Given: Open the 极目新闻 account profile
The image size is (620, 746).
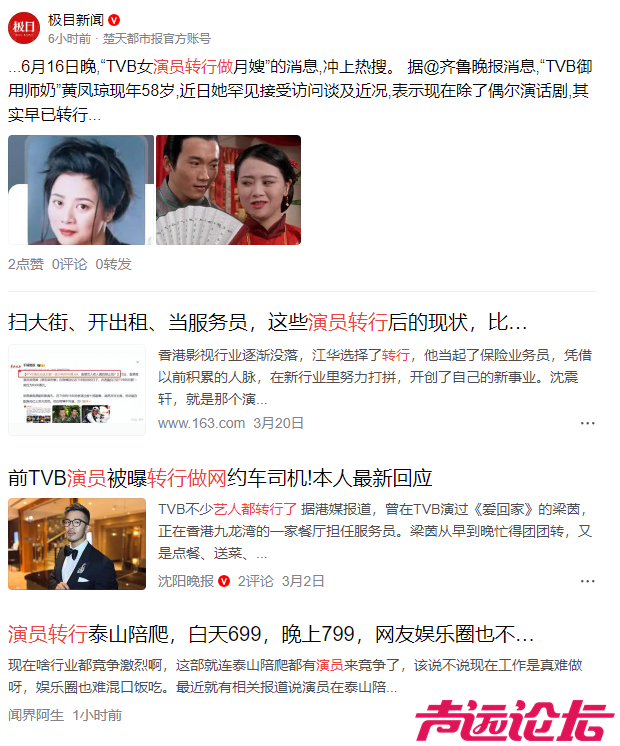Looking at the screenshot, I should (x=76, y=20).
